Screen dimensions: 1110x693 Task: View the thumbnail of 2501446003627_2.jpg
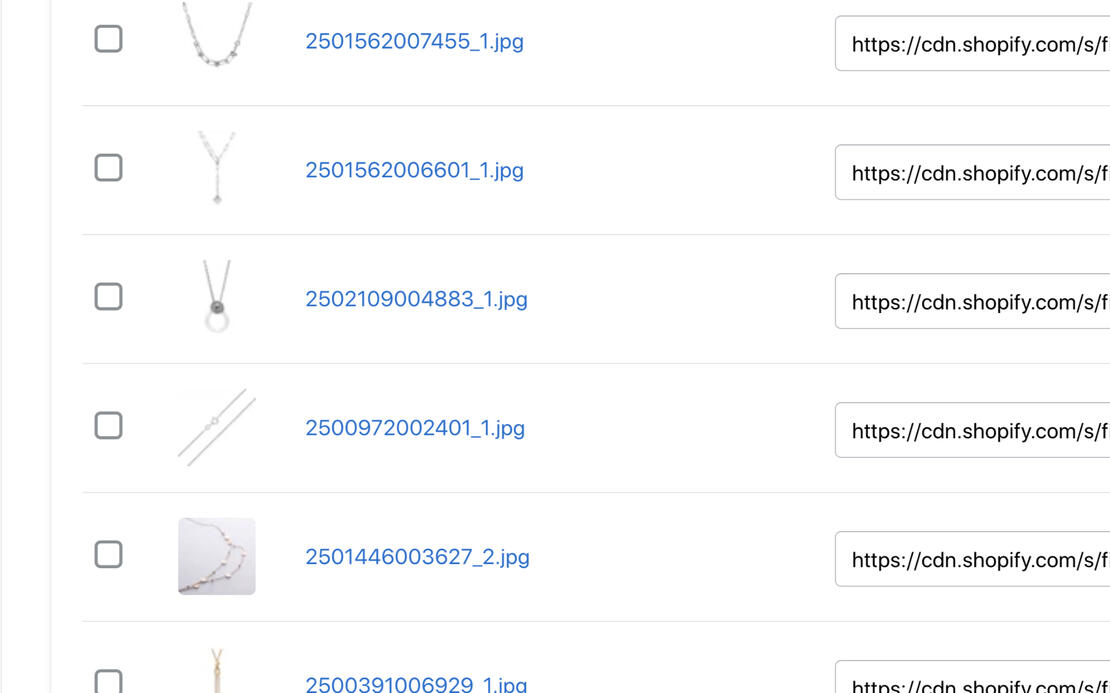coord(217,556)
